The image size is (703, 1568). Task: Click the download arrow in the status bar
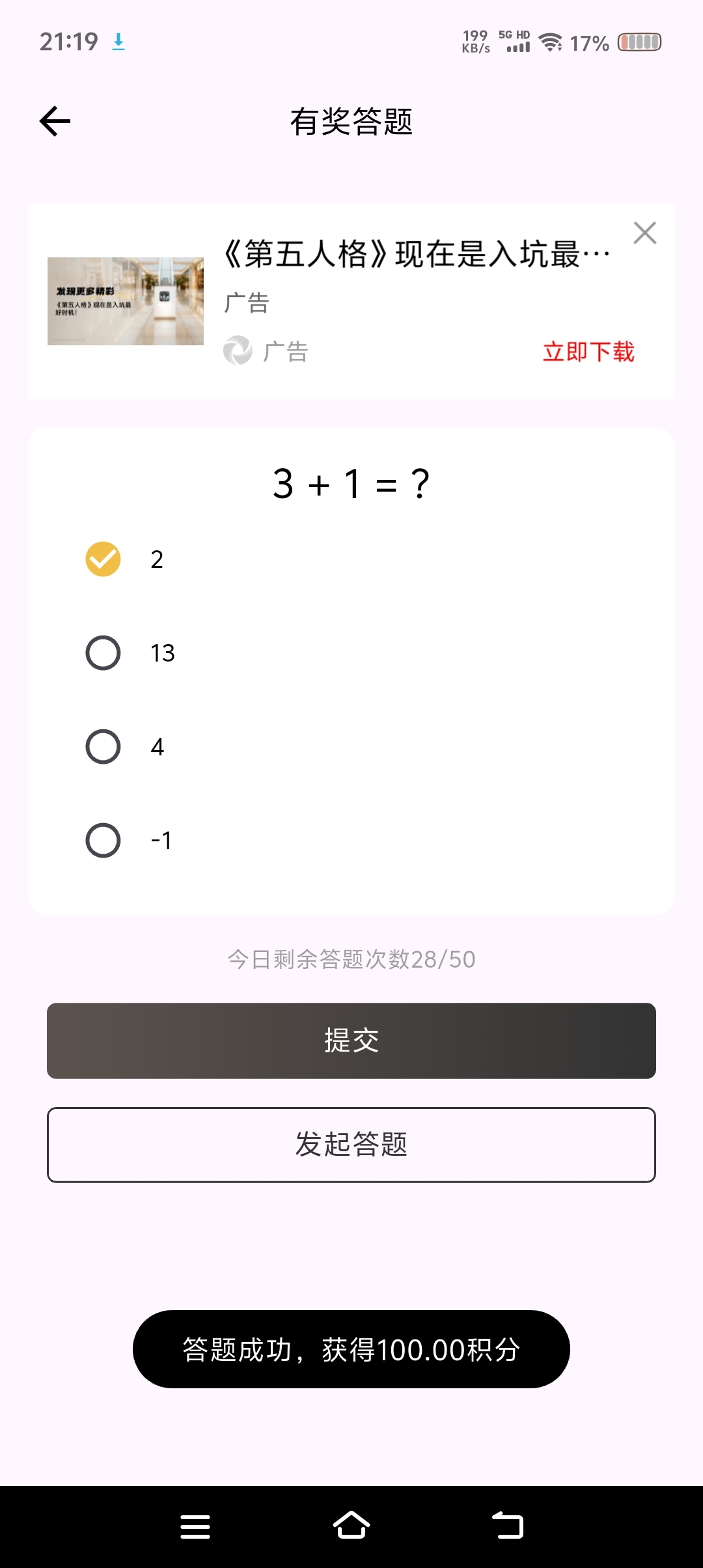pos(118,42)
